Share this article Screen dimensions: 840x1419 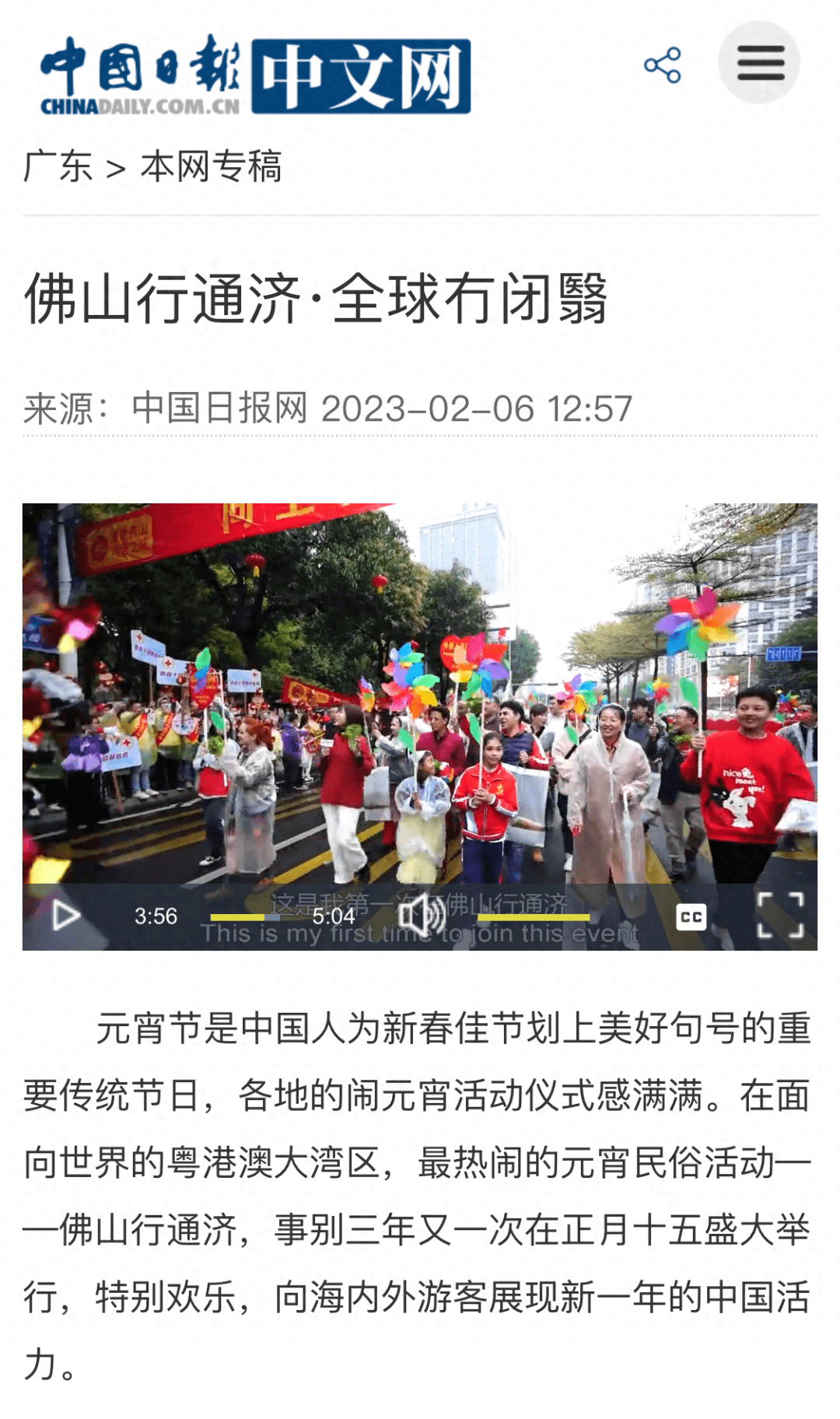[x=663, y=65]
